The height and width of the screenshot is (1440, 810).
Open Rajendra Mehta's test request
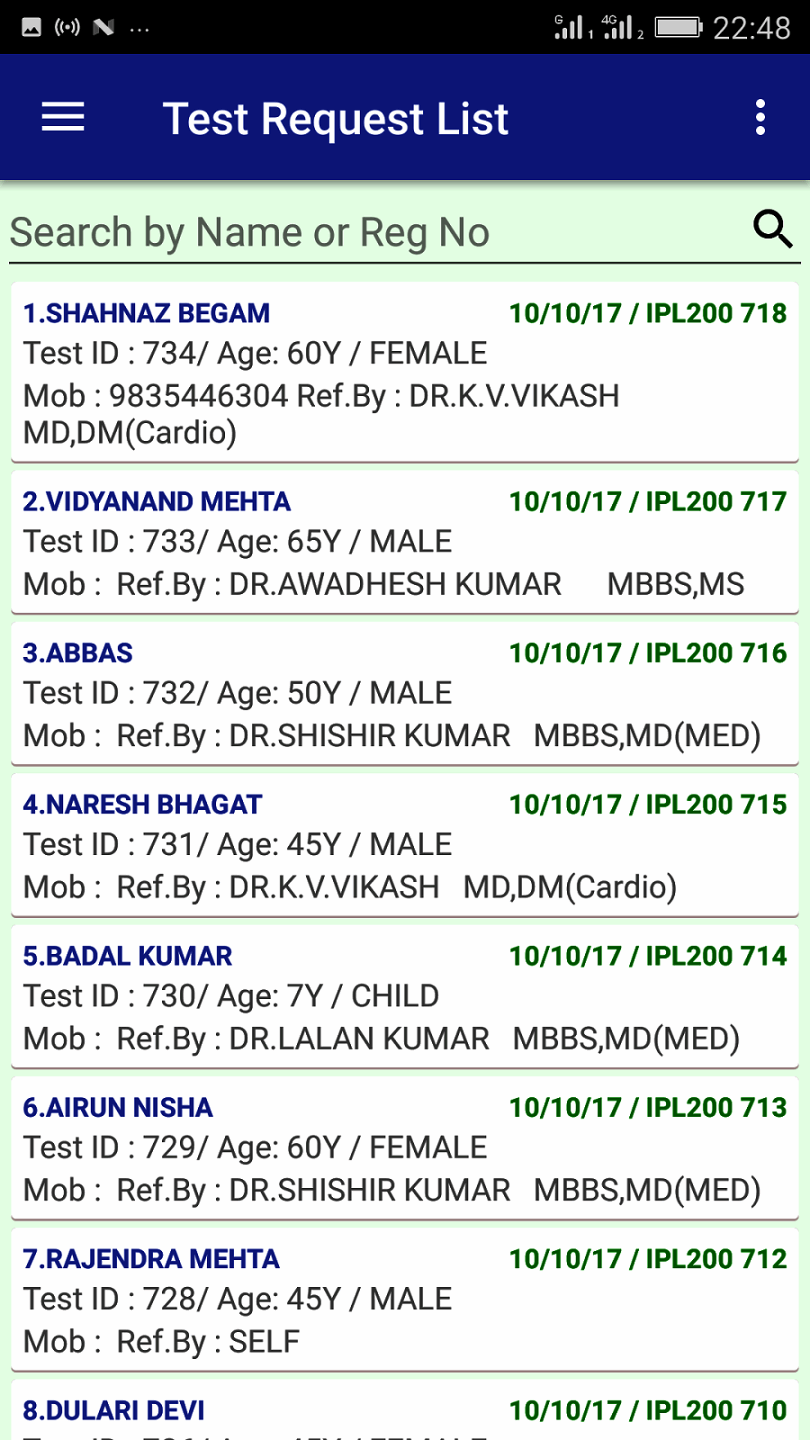click(x=404, y=1299)
